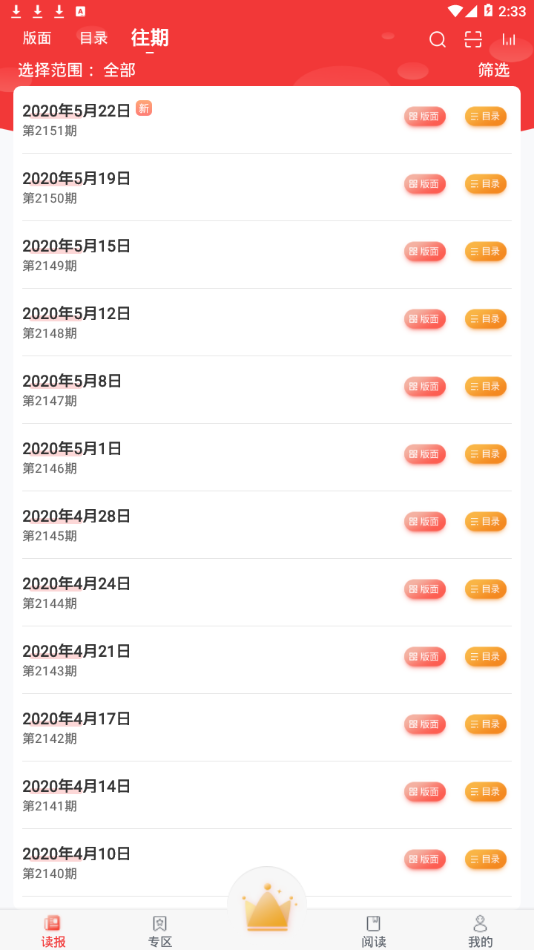Open 版面 for issue 第2146期
This screenshot has height=950, width=534.
425,454
